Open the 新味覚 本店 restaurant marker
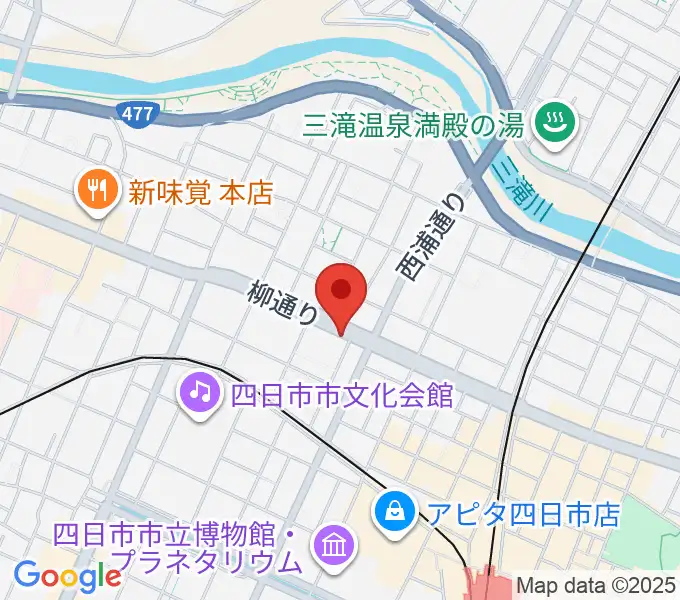The width and height of the screenshot is (680, 600). tap(97, 190)
